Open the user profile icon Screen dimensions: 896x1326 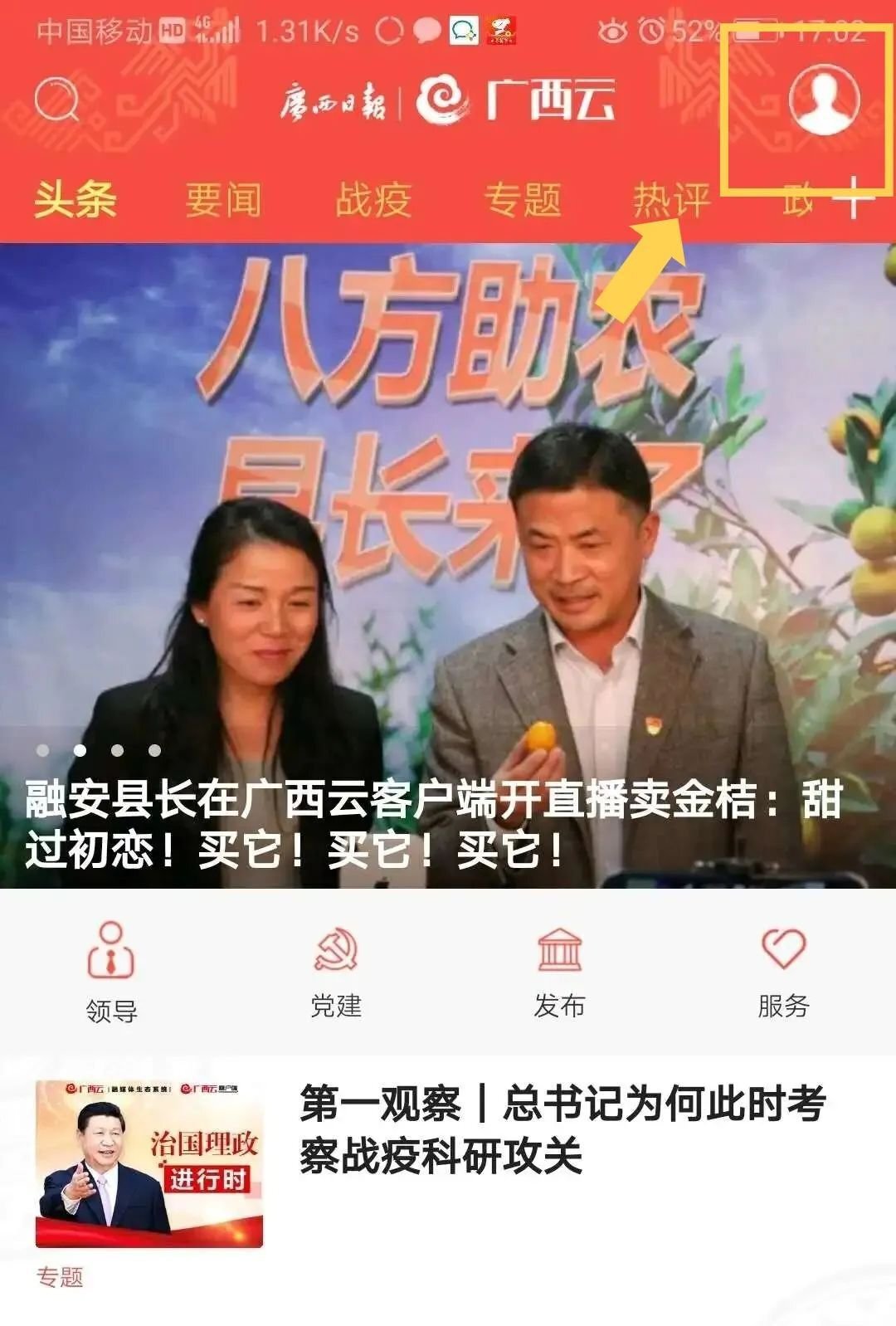click(x=824, y=100)
